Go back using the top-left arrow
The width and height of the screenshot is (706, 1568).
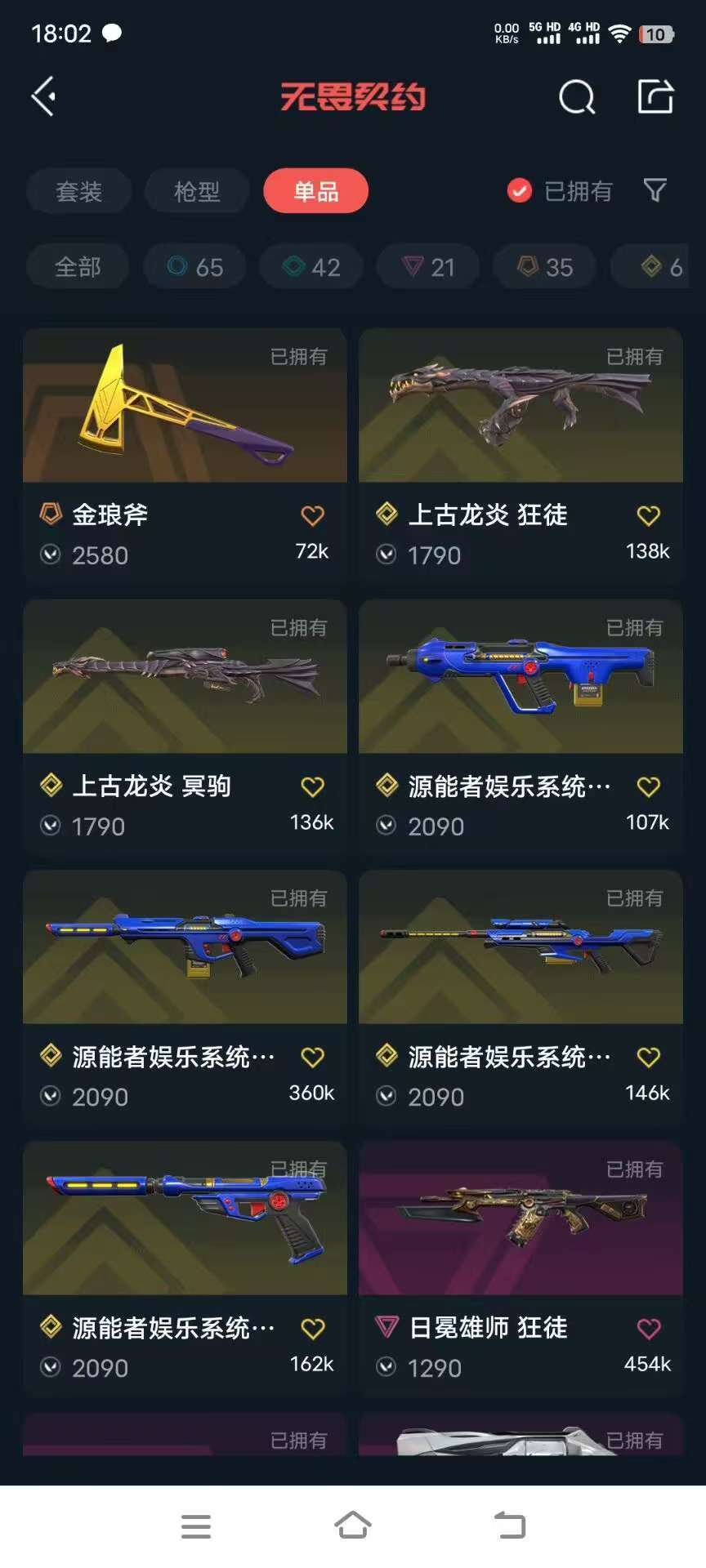tap(44, 96)
